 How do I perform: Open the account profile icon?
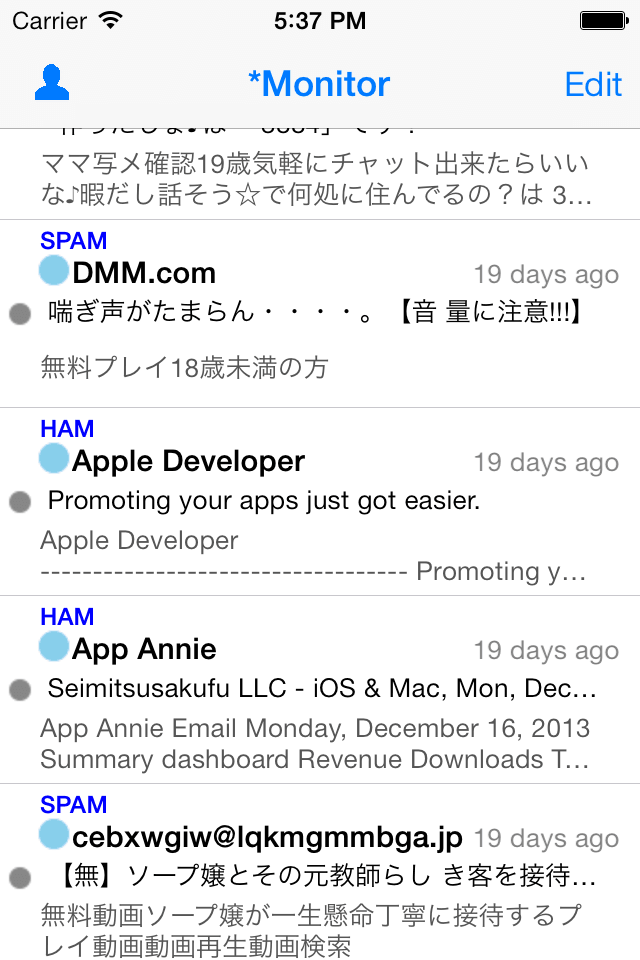[52, 83]
